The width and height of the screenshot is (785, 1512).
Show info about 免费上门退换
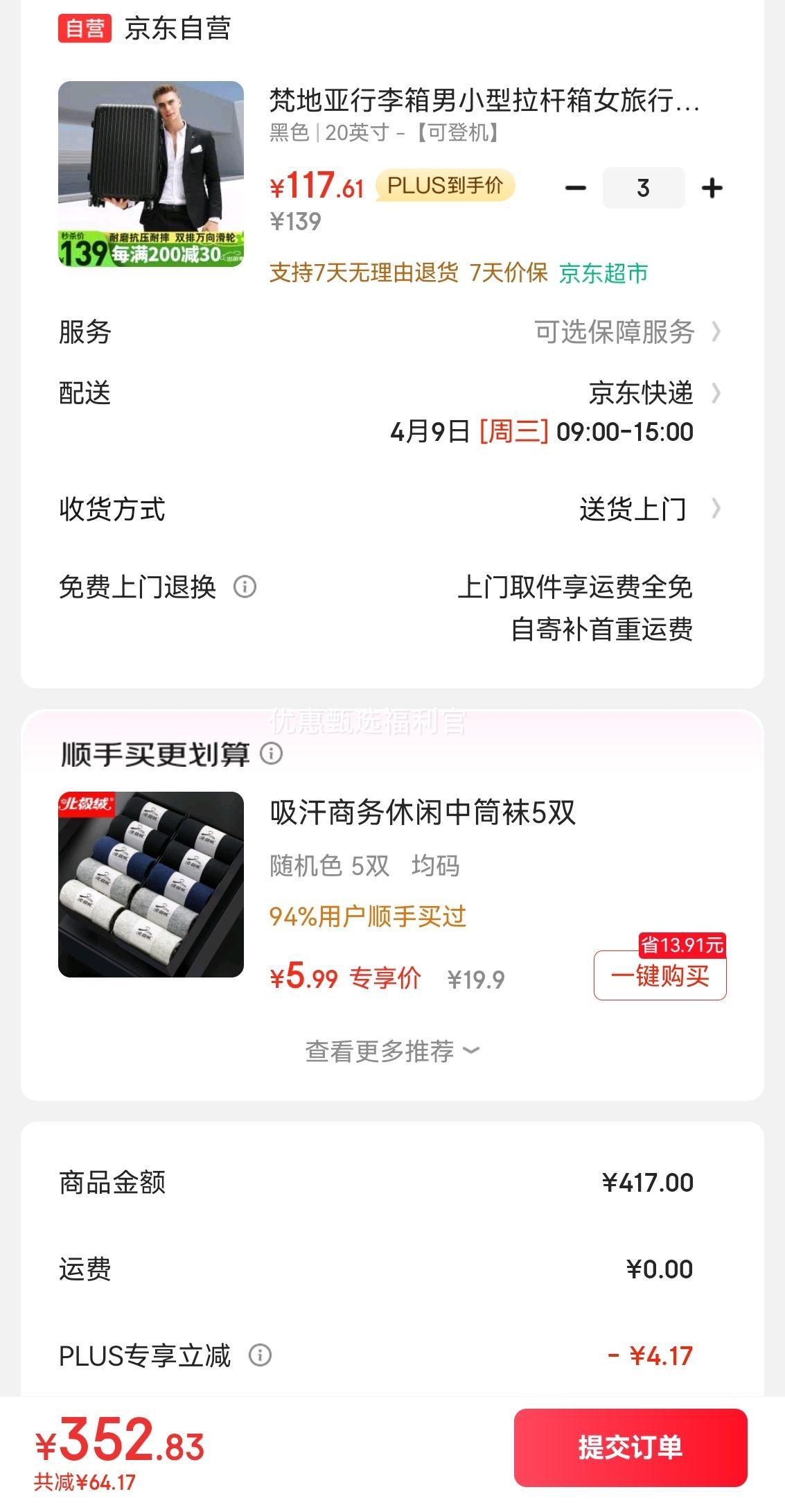point(245,587)
